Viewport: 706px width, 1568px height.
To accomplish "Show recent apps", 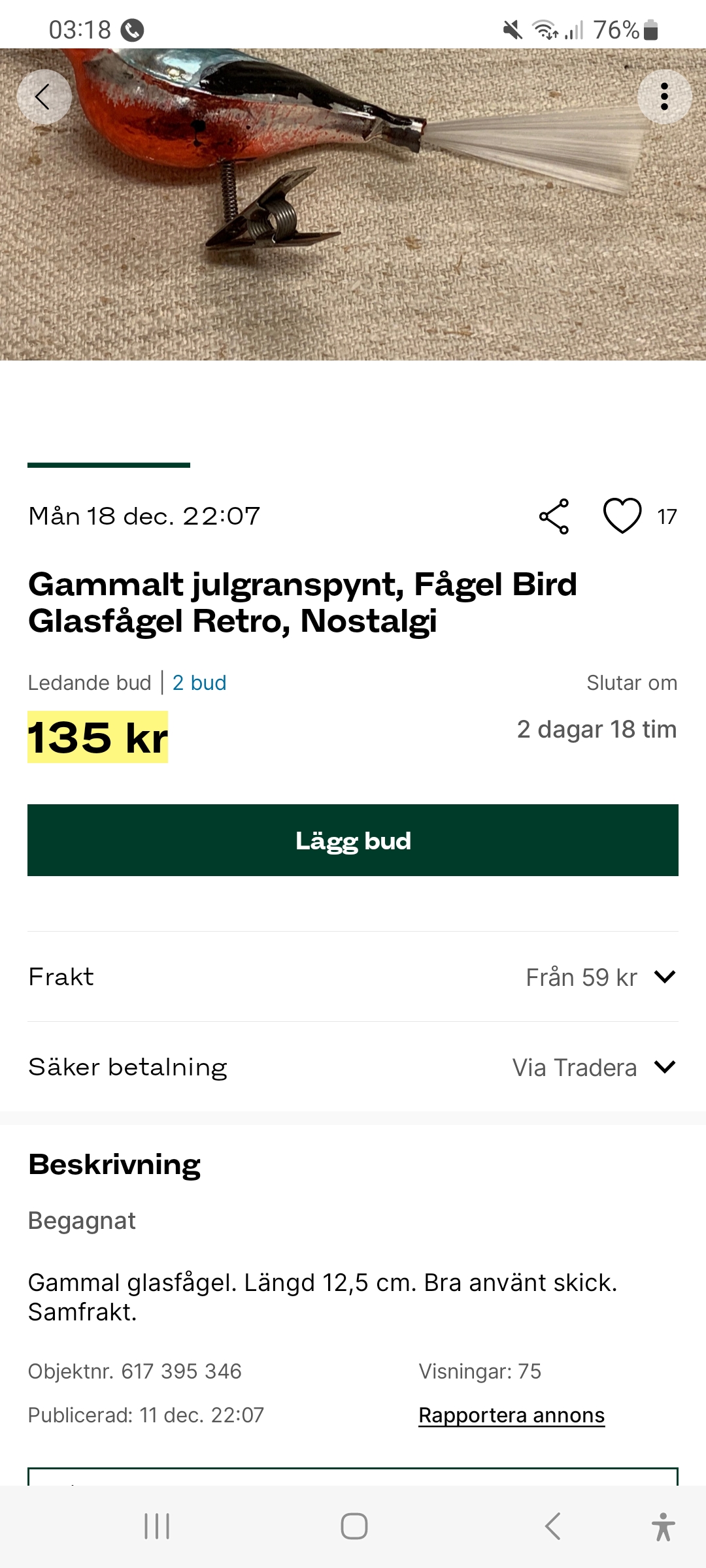I will click(157, 1526).
